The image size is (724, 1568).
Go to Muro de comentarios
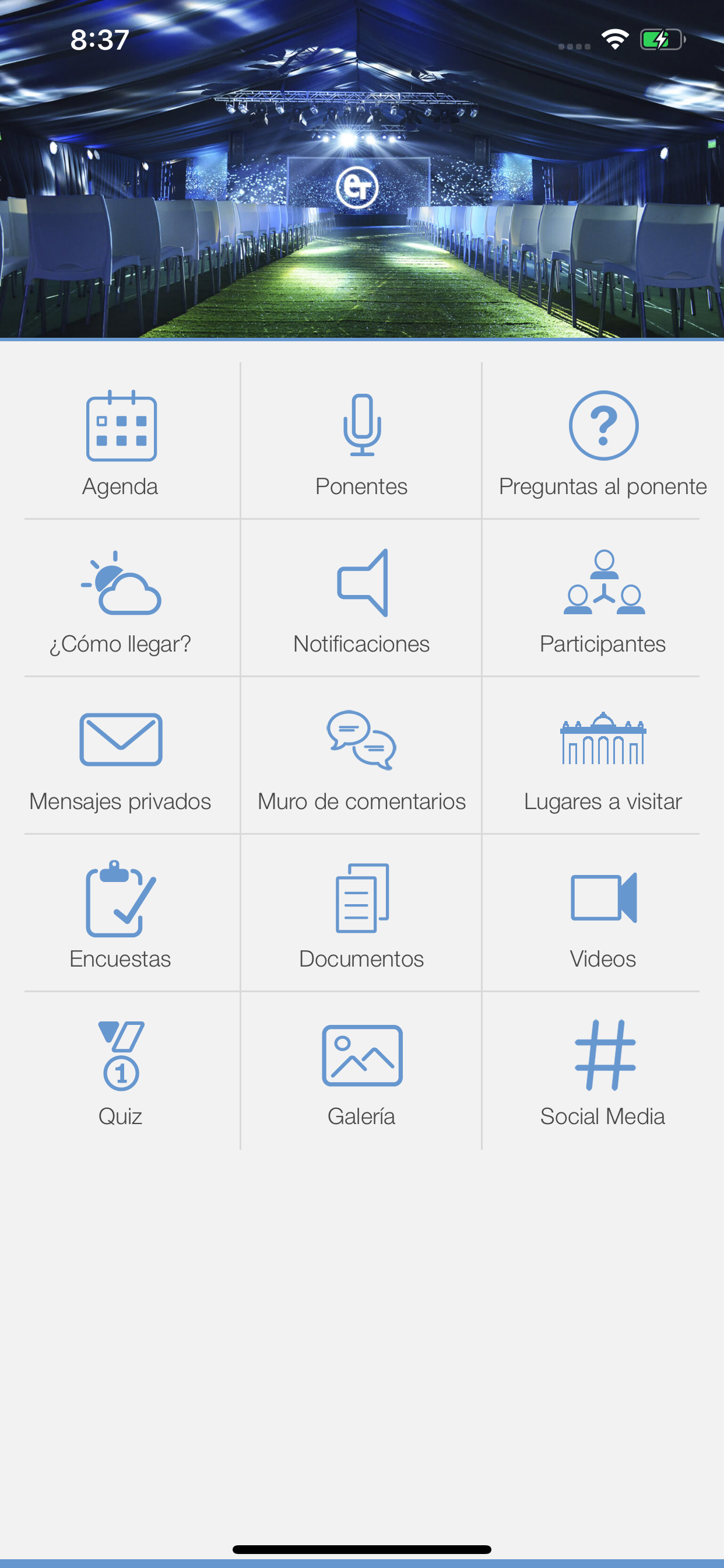[x=361, y=757]
